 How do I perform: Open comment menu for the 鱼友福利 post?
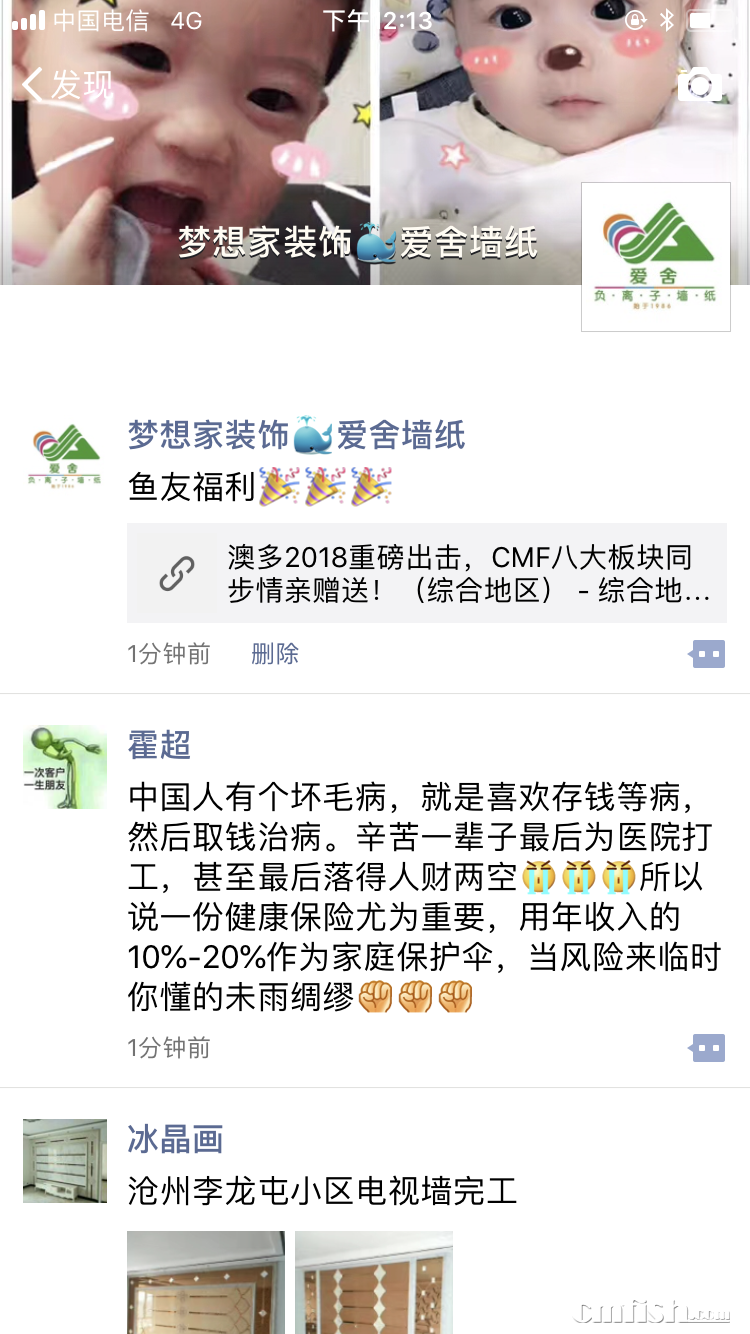tap(707, 655)
